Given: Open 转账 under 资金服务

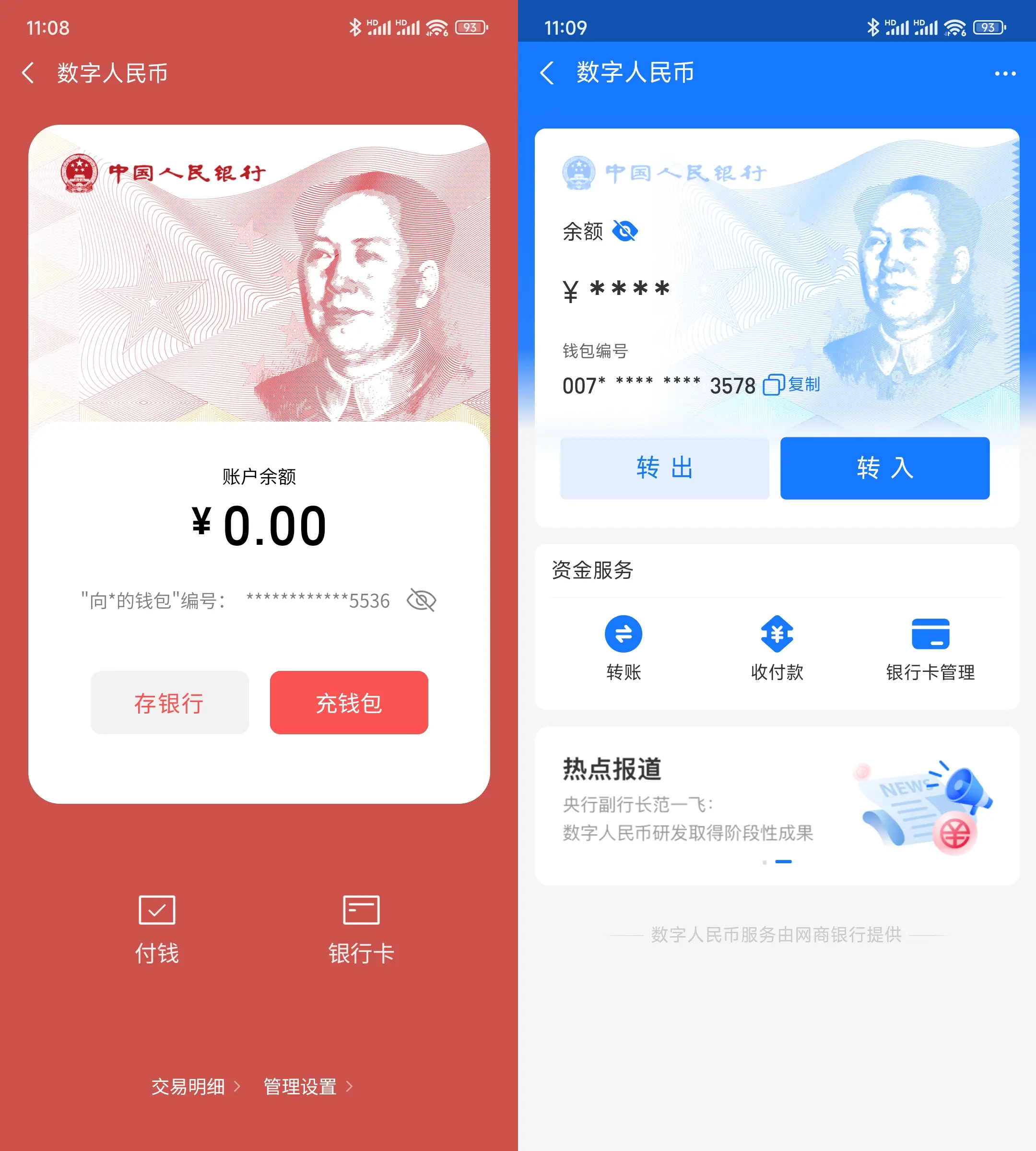Looking at the screenshot, I should tap(624, 648).
